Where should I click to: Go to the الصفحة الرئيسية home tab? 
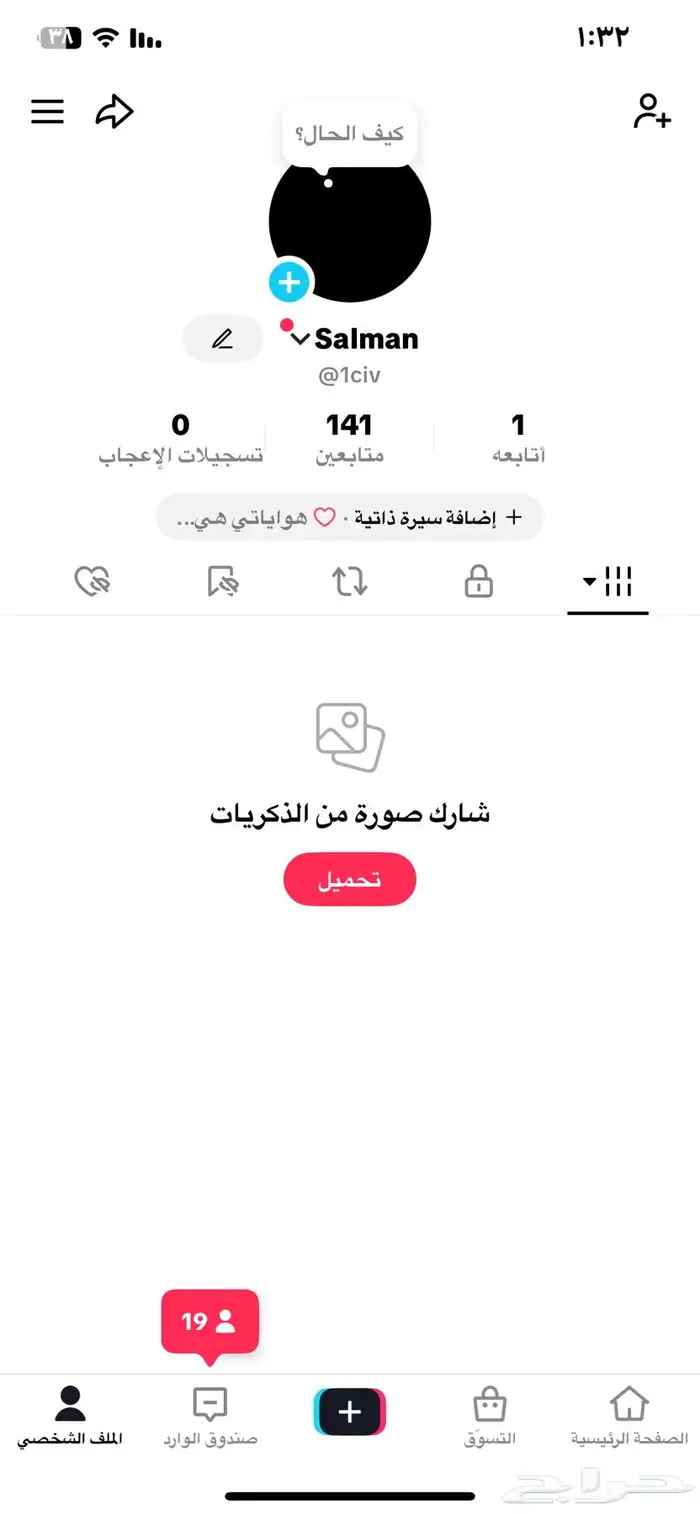tap(629, 1416)
